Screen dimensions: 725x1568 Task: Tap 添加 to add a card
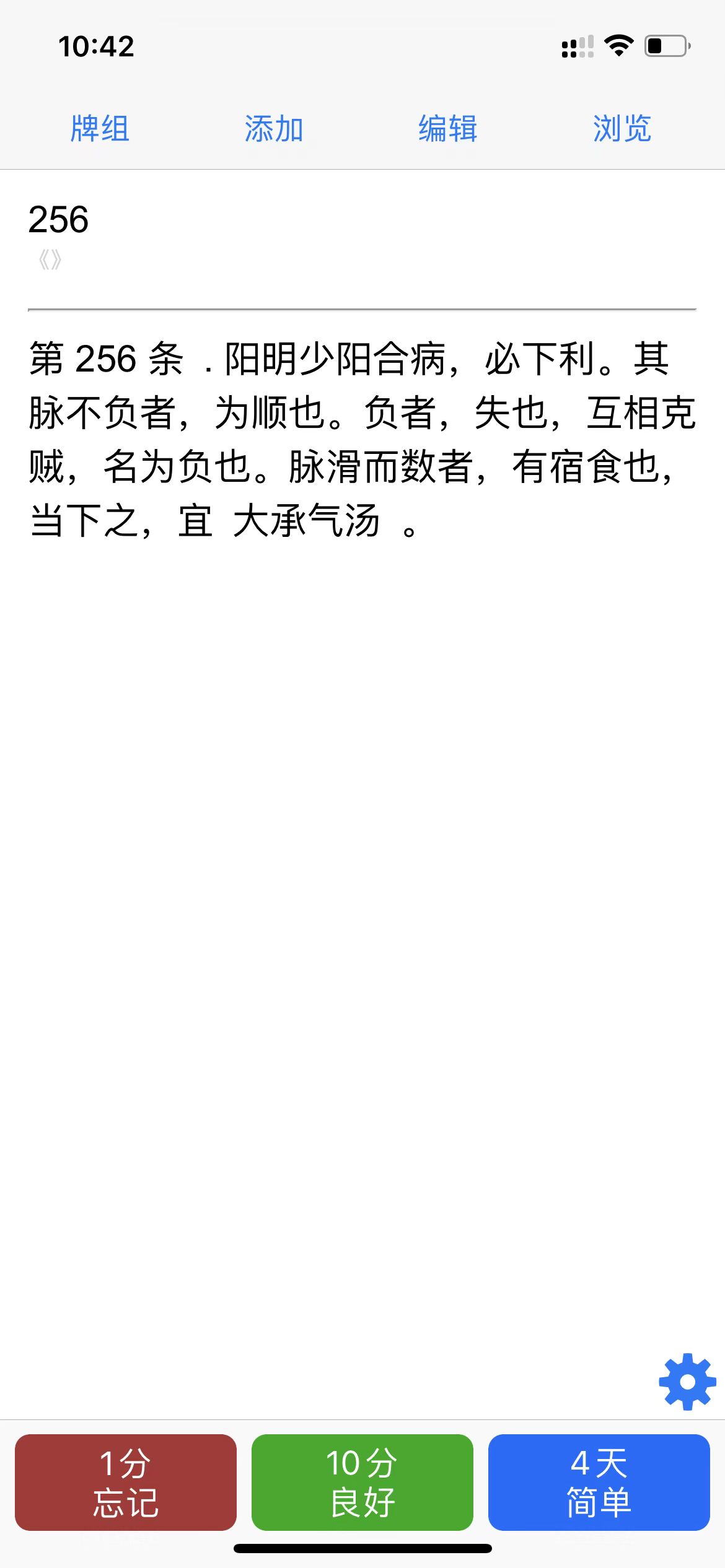[274, 129]
